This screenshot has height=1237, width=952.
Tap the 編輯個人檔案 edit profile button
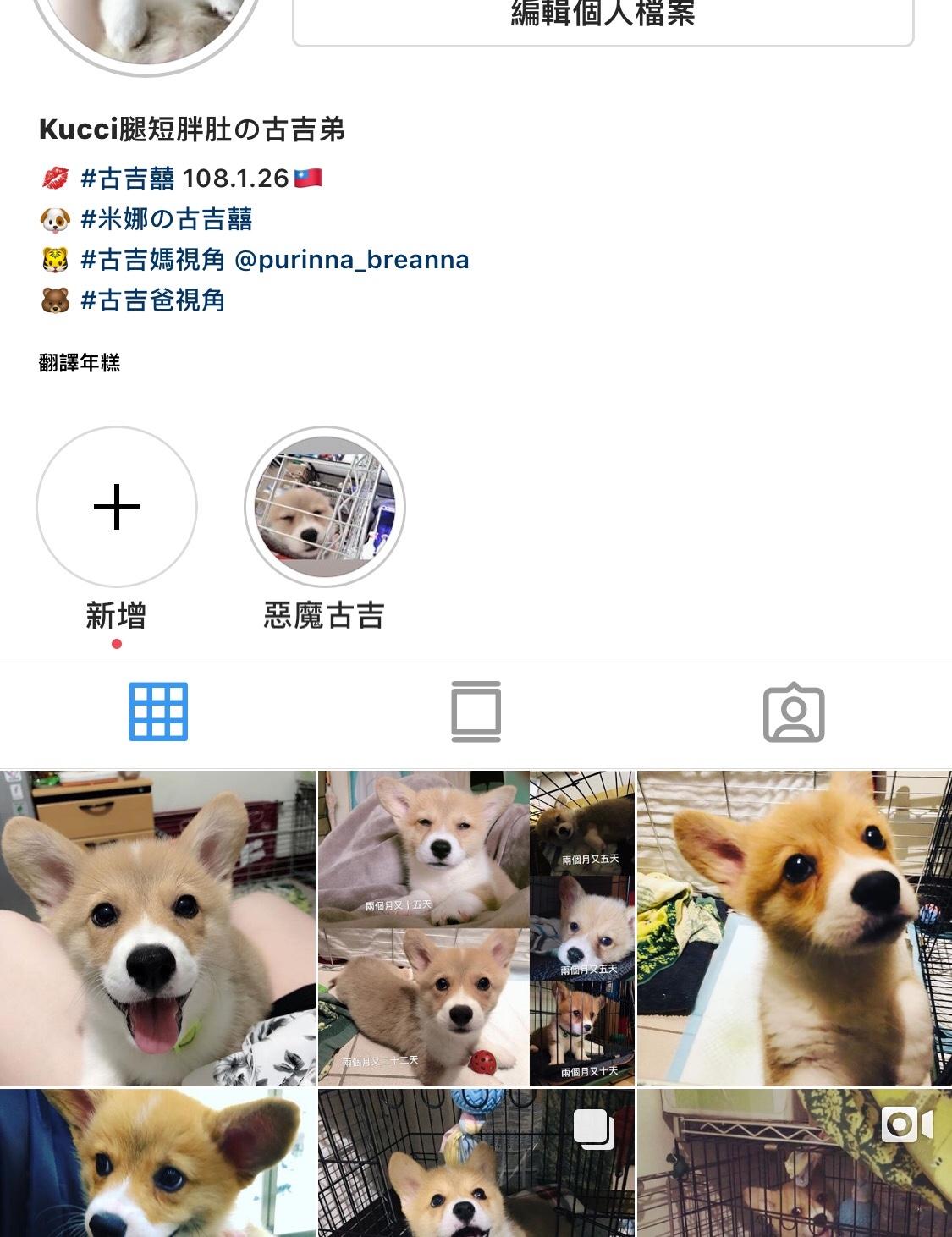tap(603, 19)
